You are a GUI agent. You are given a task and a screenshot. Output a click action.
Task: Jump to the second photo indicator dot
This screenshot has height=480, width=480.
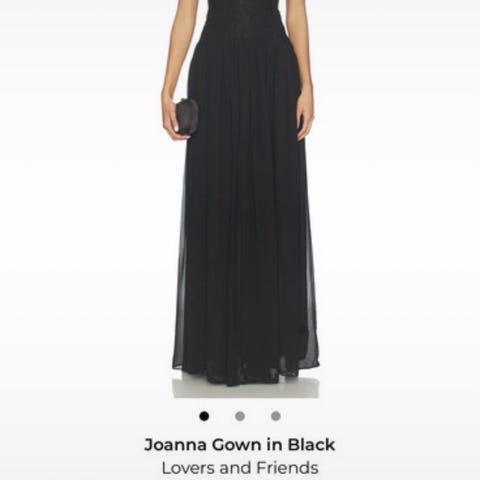tap(240, 416)
